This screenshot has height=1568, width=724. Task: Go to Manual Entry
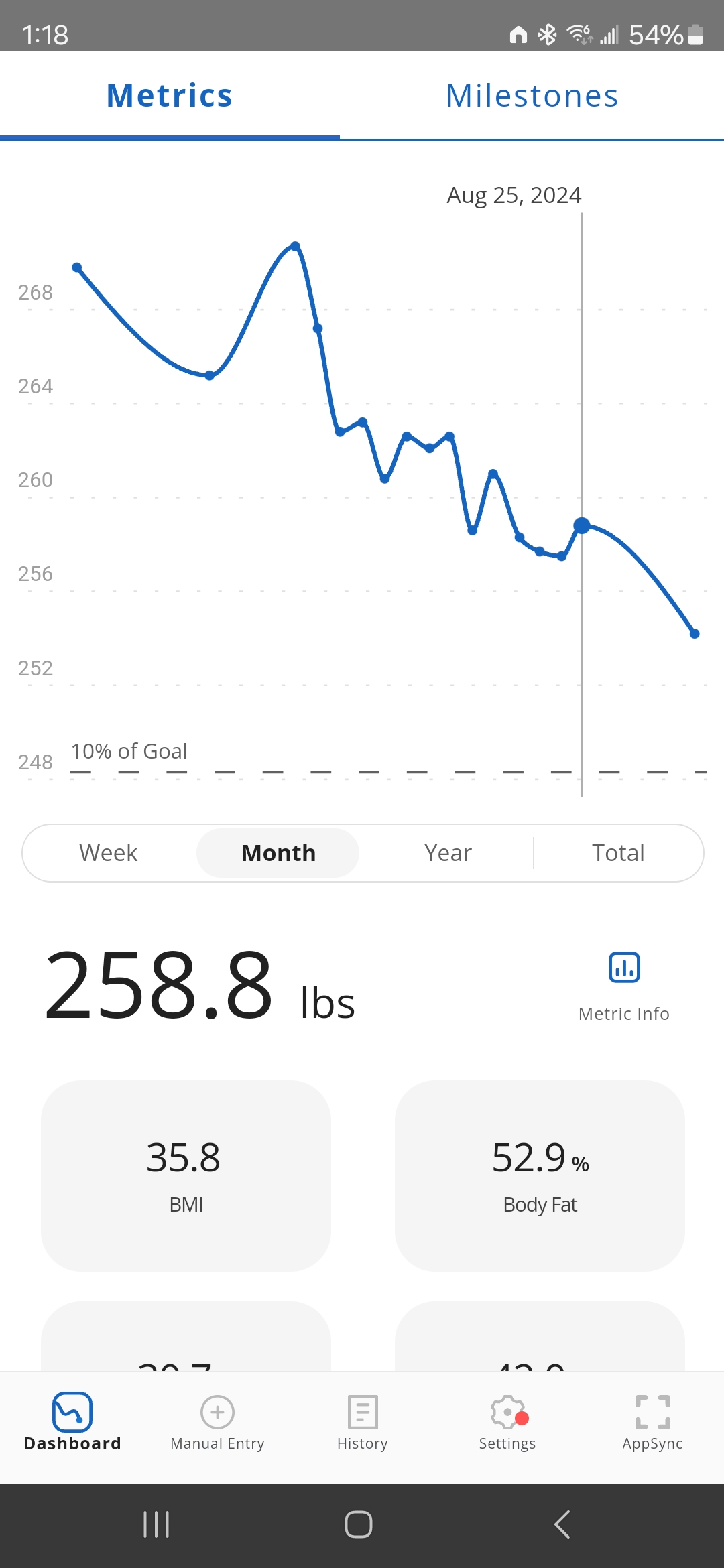click(217, 1423)
